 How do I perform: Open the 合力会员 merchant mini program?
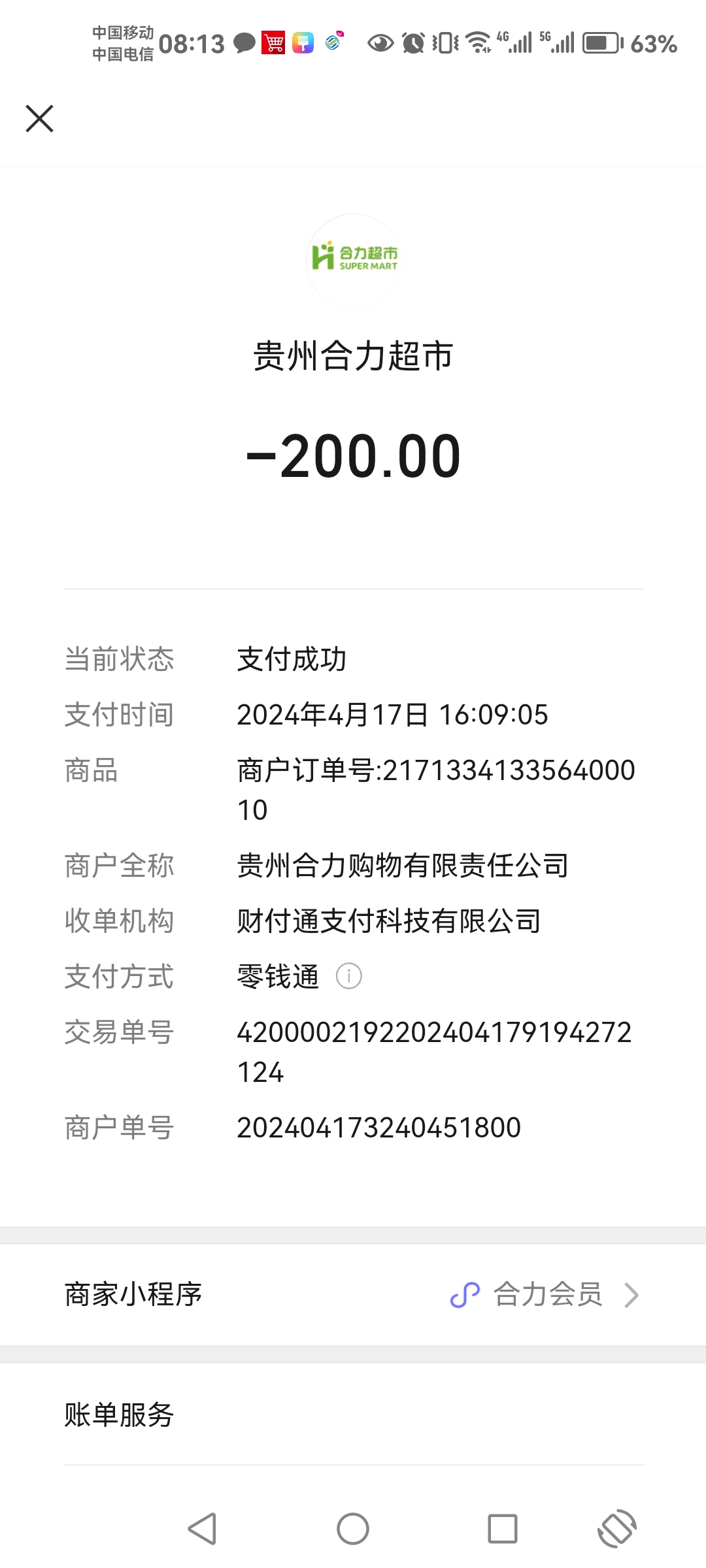click(x=546, y=1294)
